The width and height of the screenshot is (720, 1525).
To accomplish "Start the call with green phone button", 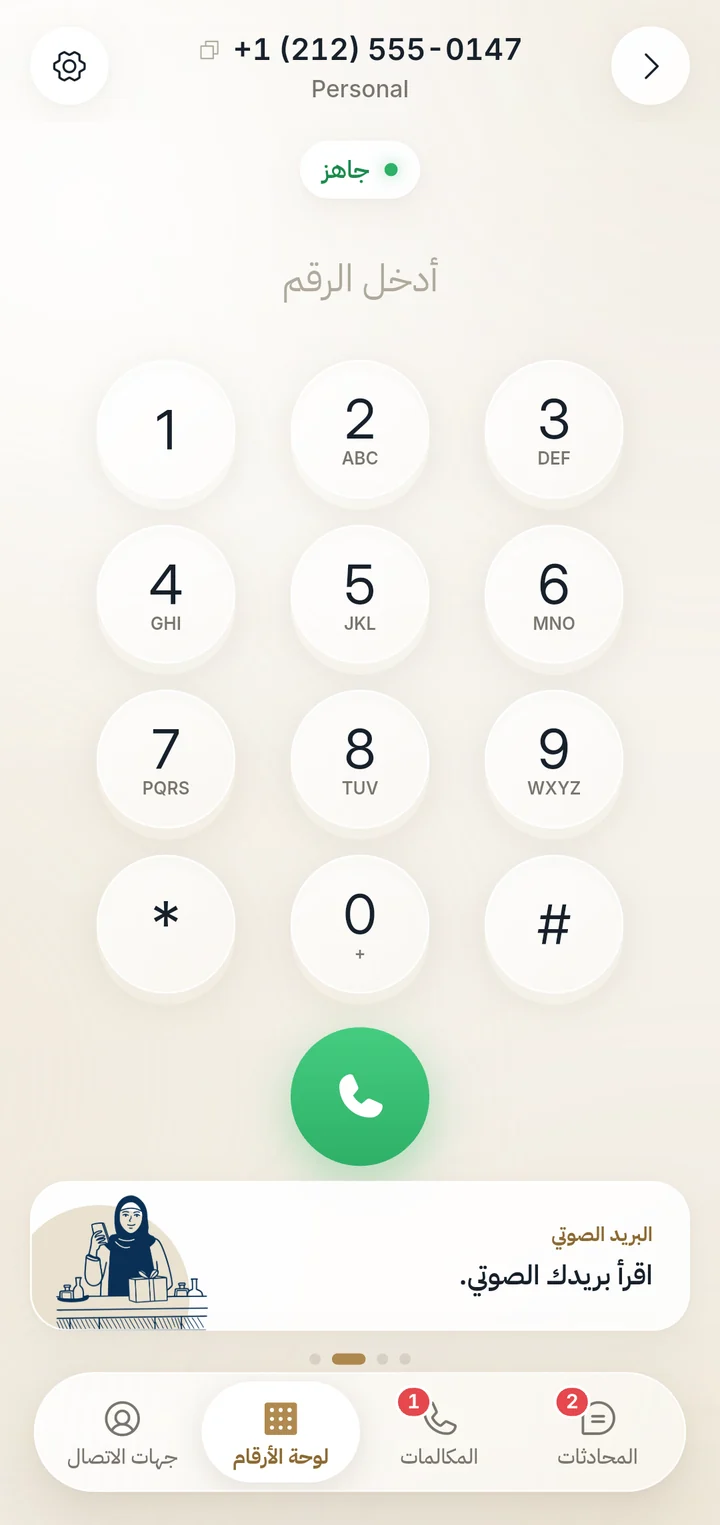I will 360,1097.
